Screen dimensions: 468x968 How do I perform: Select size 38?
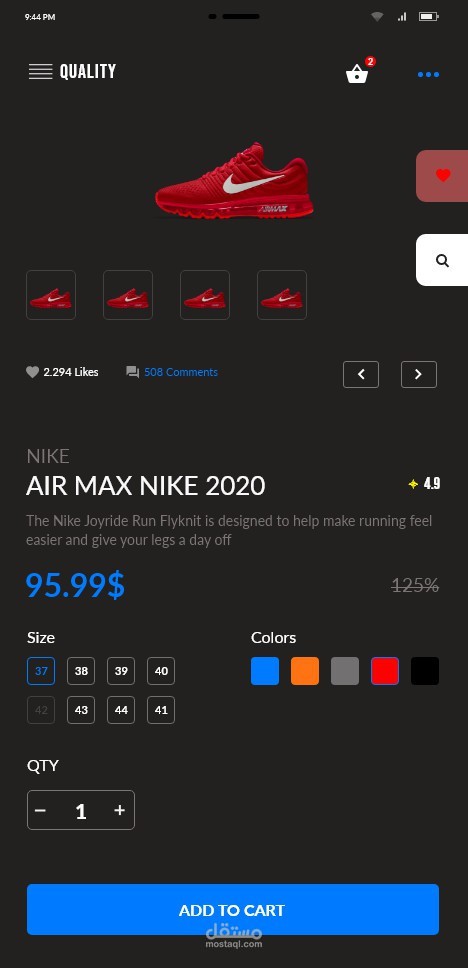(x=81, y=671)
